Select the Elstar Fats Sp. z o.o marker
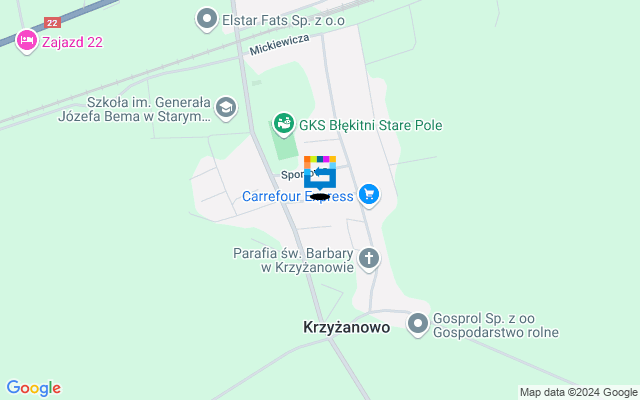640x400 pixels. (x=207, y=17)
